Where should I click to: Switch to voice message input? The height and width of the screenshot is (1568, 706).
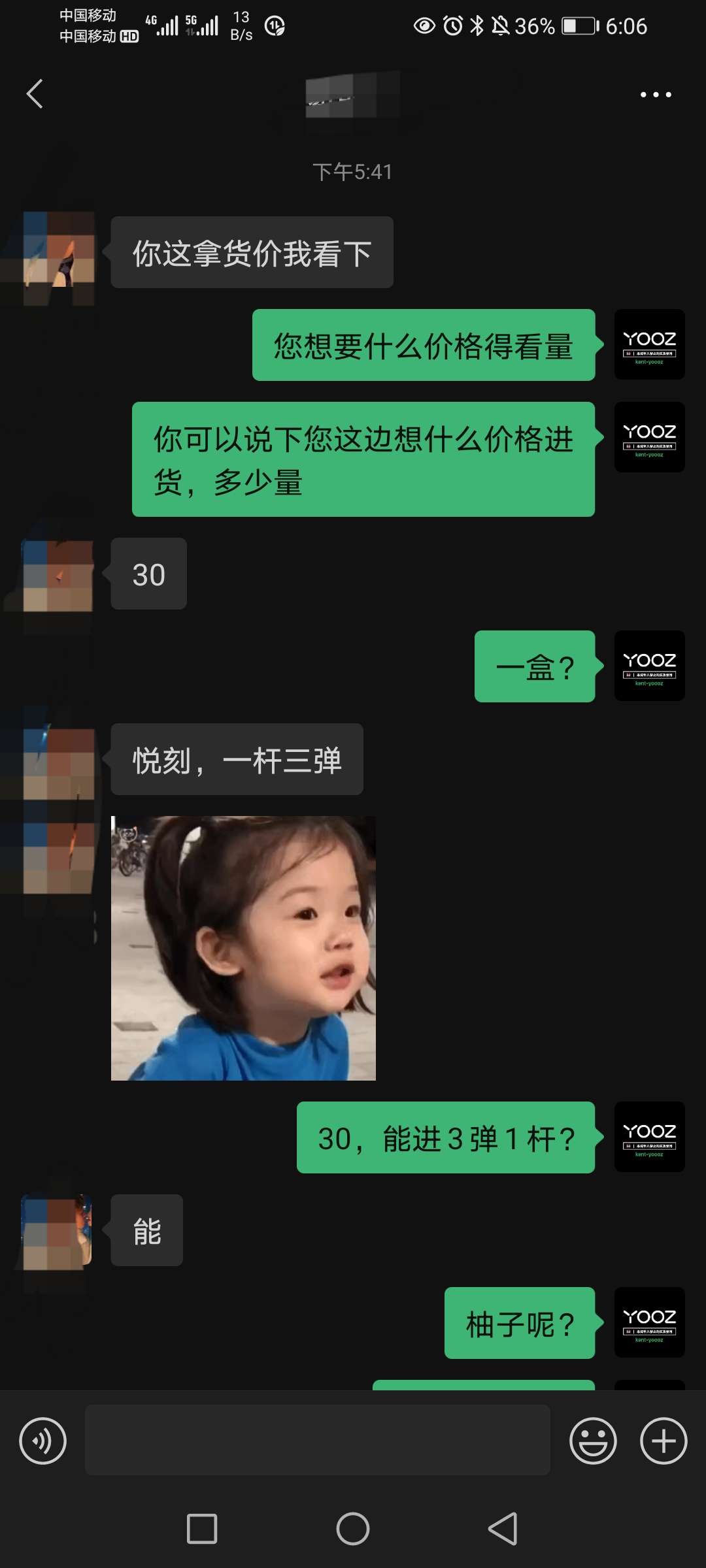pos(43,1441)
